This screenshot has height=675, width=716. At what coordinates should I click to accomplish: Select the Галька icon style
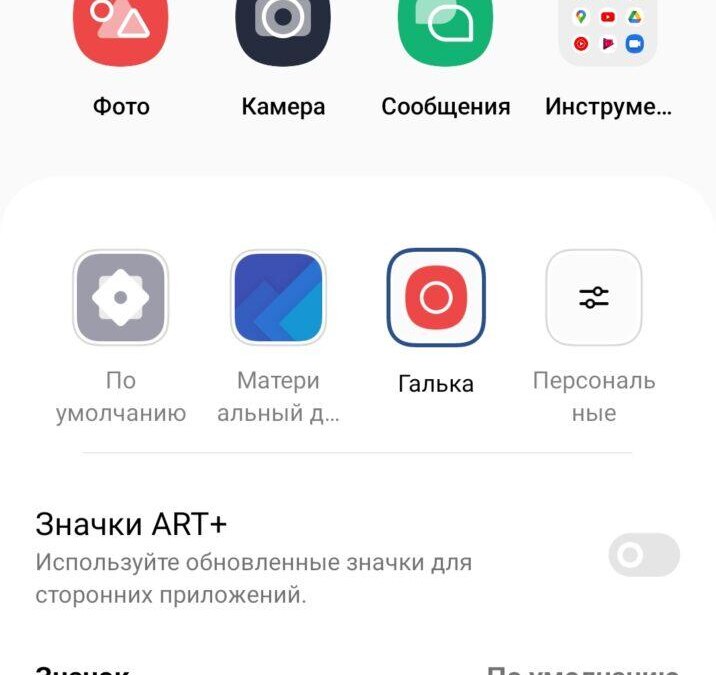[x=436, y=298]
